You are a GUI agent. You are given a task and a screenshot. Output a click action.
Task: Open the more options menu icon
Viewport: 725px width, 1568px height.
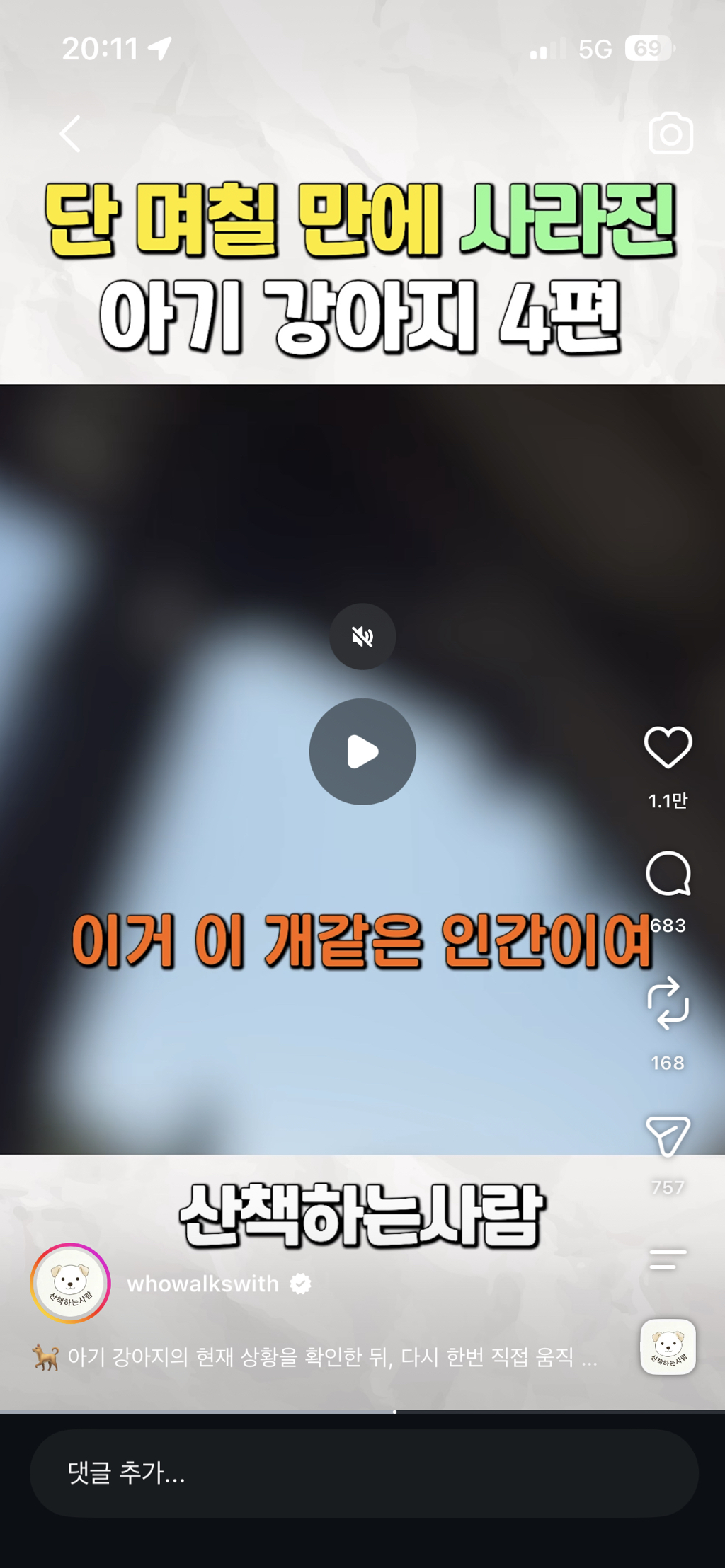(x=668, y=1259)
